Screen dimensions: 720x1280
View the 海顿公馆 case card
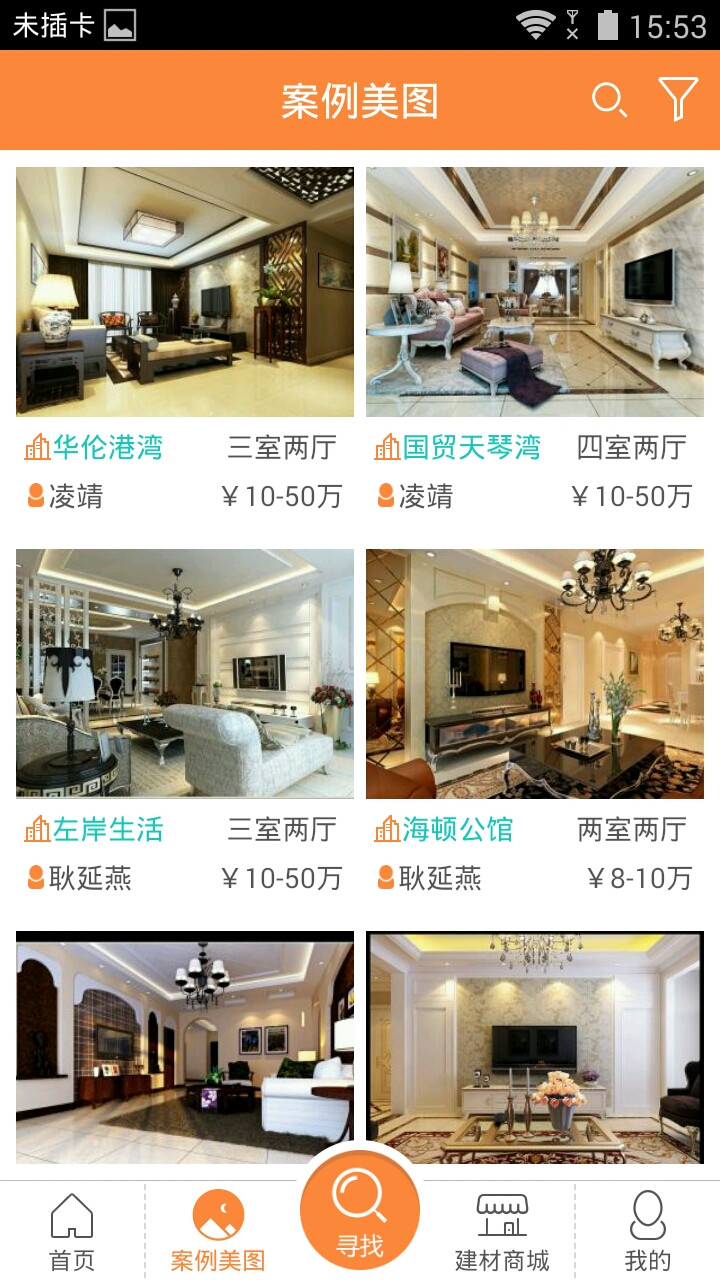(535, 724)
